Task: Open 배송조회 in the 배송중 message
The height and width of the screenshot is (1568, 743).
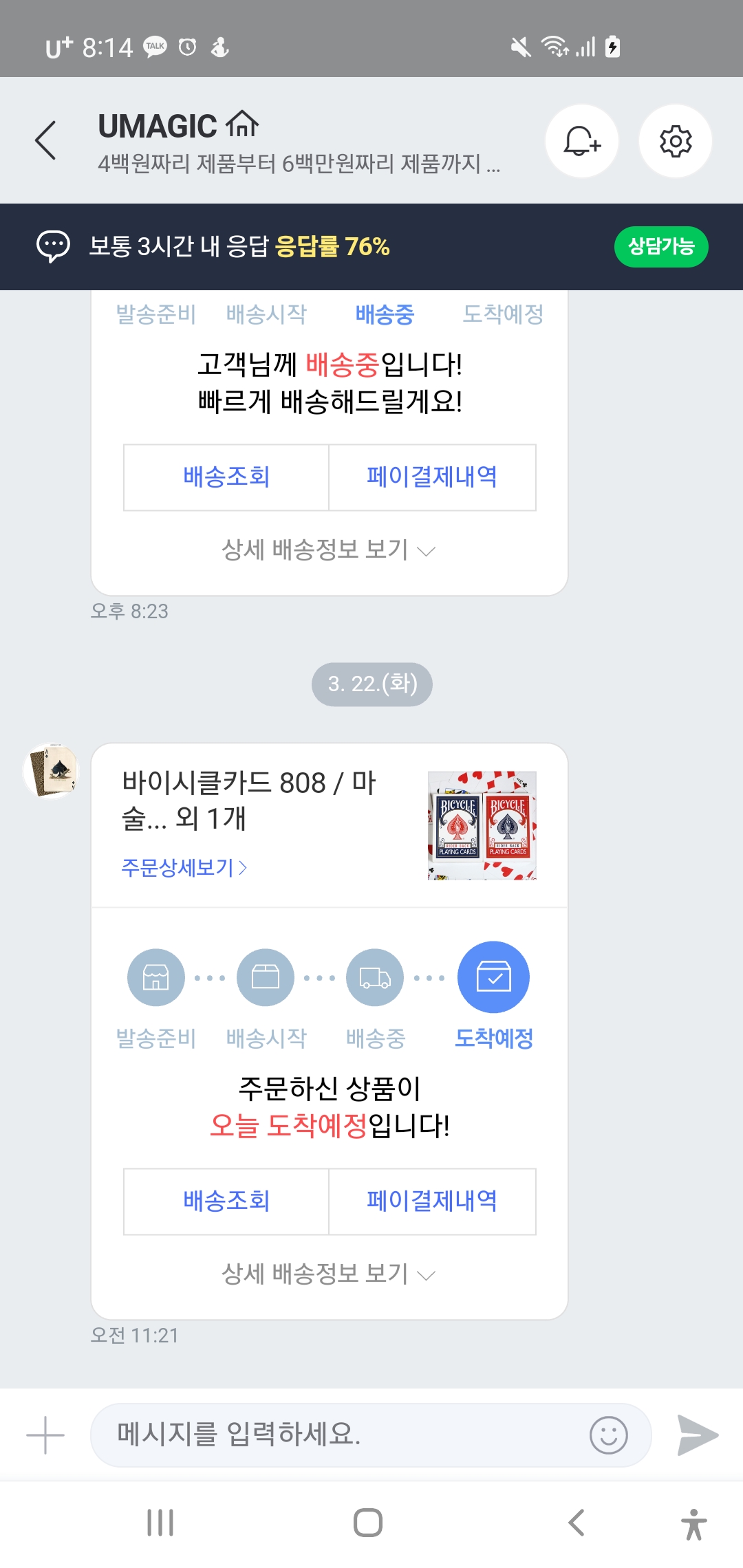Action: point(226,477)
